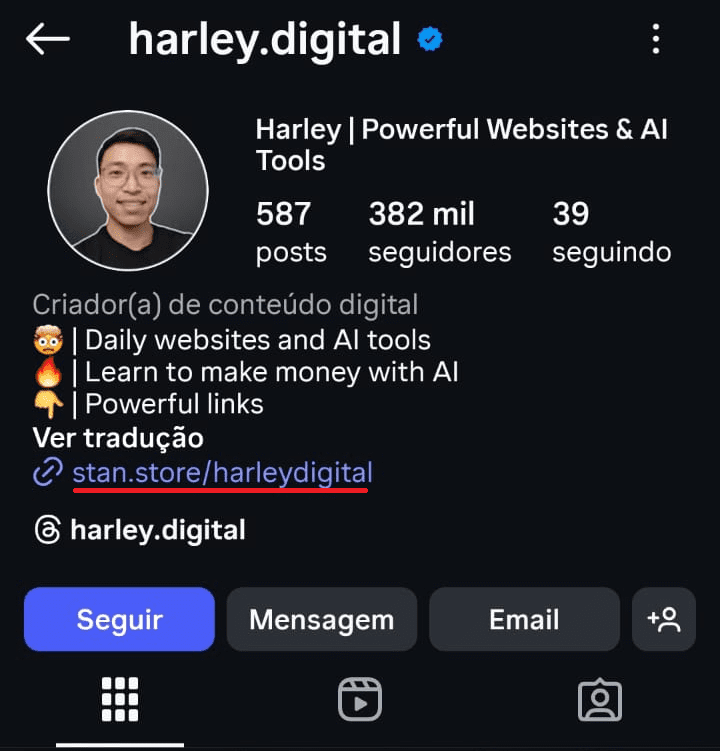Screen dimensions: 720x751
Task: Switch to the posts grid tab
Action: tap(120, 700)
